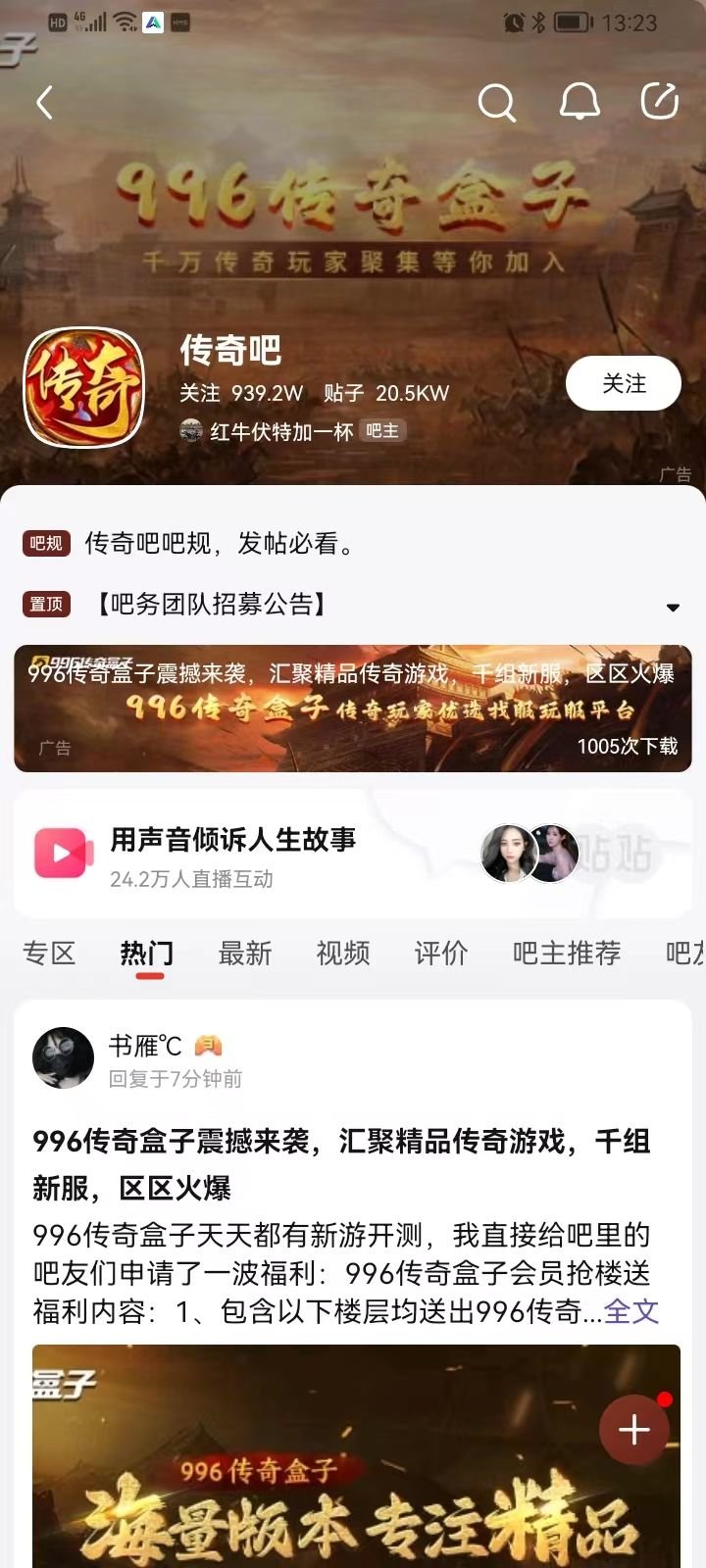Open 吧主 红牛伏特加一杯's profile
The width and height of the screenshot is (706, 1568).
pos(280,431)
